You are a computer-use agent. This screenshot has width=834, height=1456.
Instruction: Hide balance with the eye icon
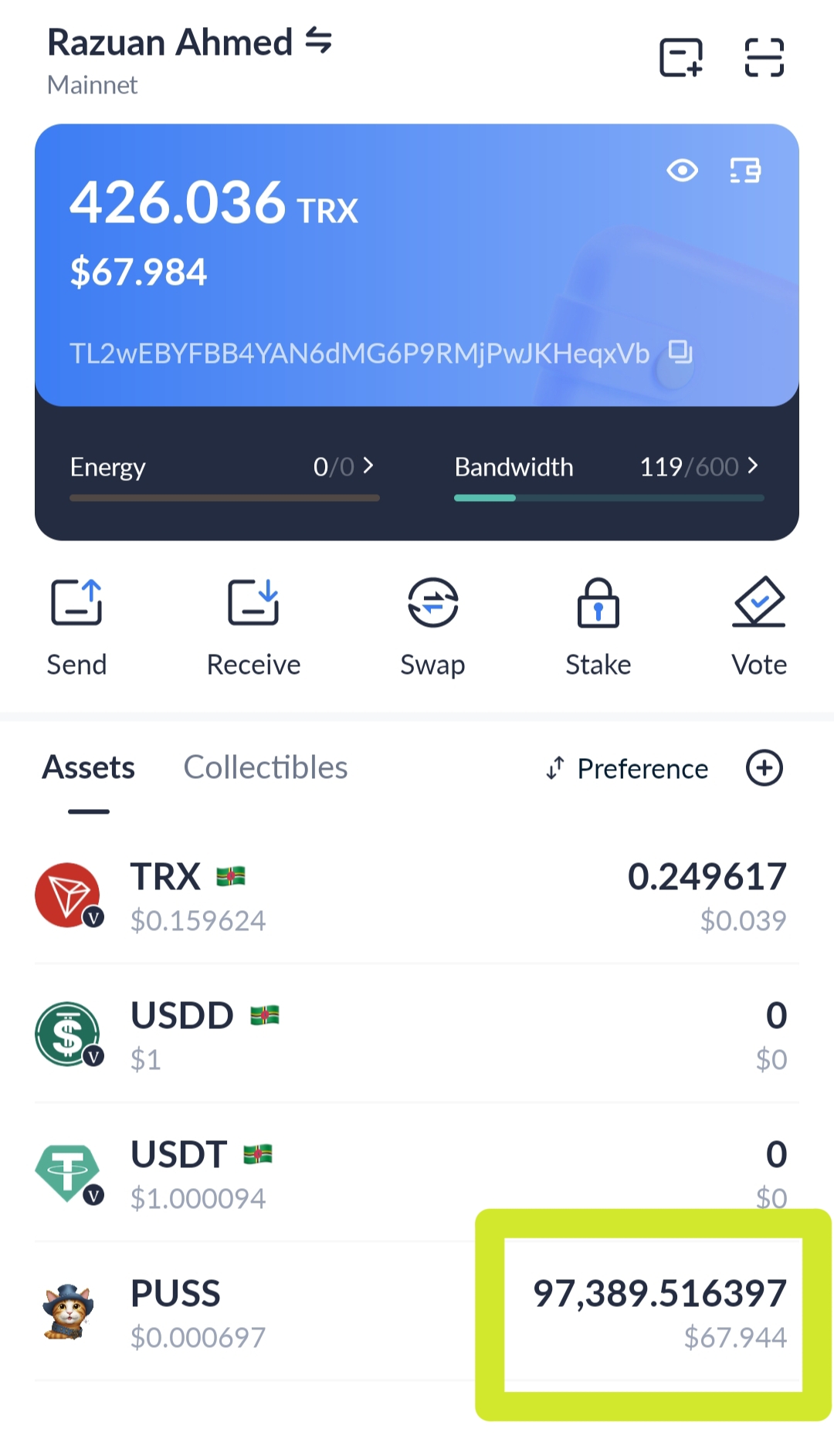click(682, 170)
